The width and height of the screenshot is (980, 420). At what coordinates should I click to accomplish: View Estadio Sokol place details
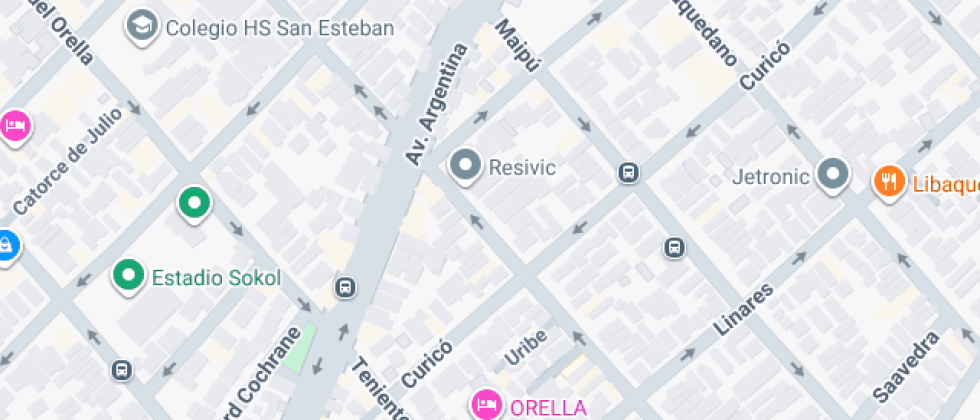128,276
